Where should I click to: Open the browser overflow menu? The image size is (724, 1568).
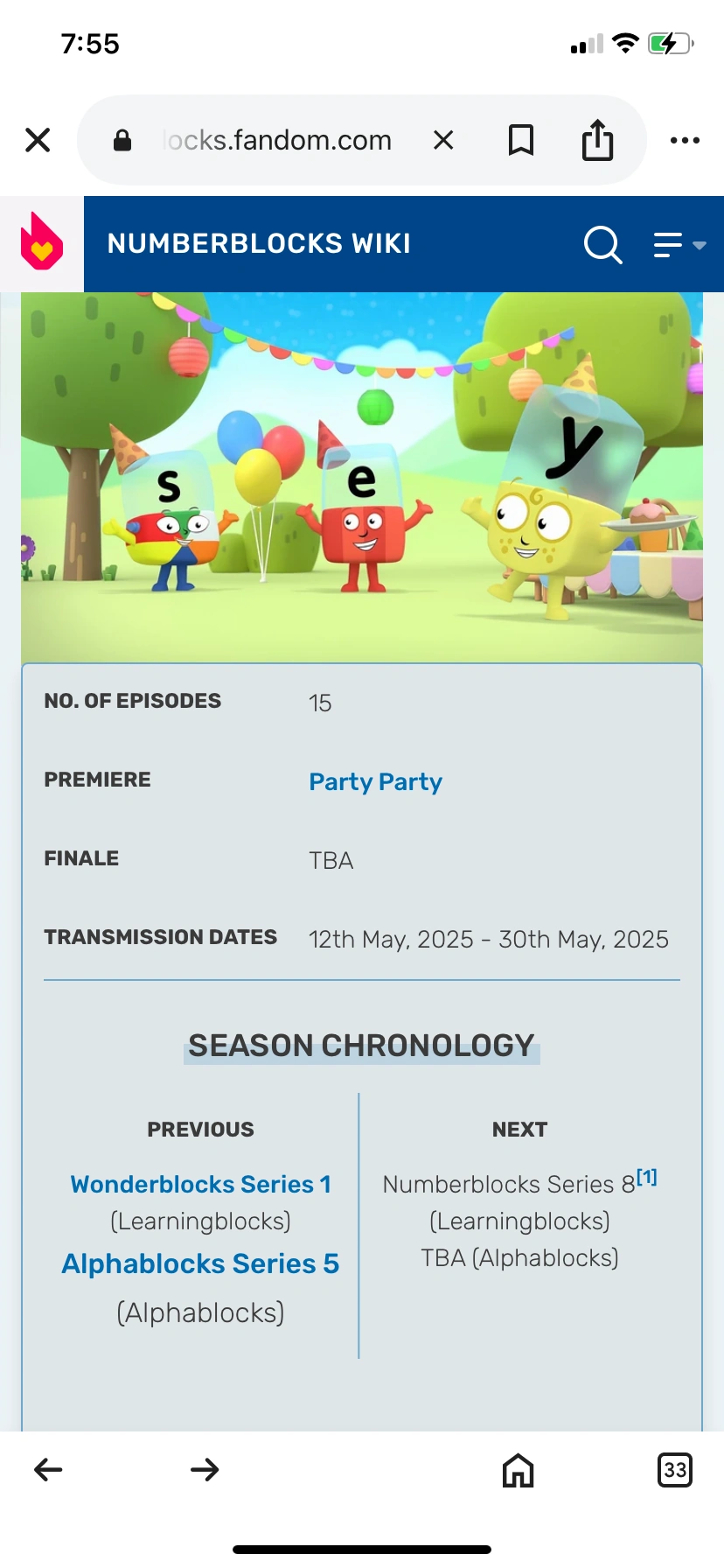(x=685, y=140)
